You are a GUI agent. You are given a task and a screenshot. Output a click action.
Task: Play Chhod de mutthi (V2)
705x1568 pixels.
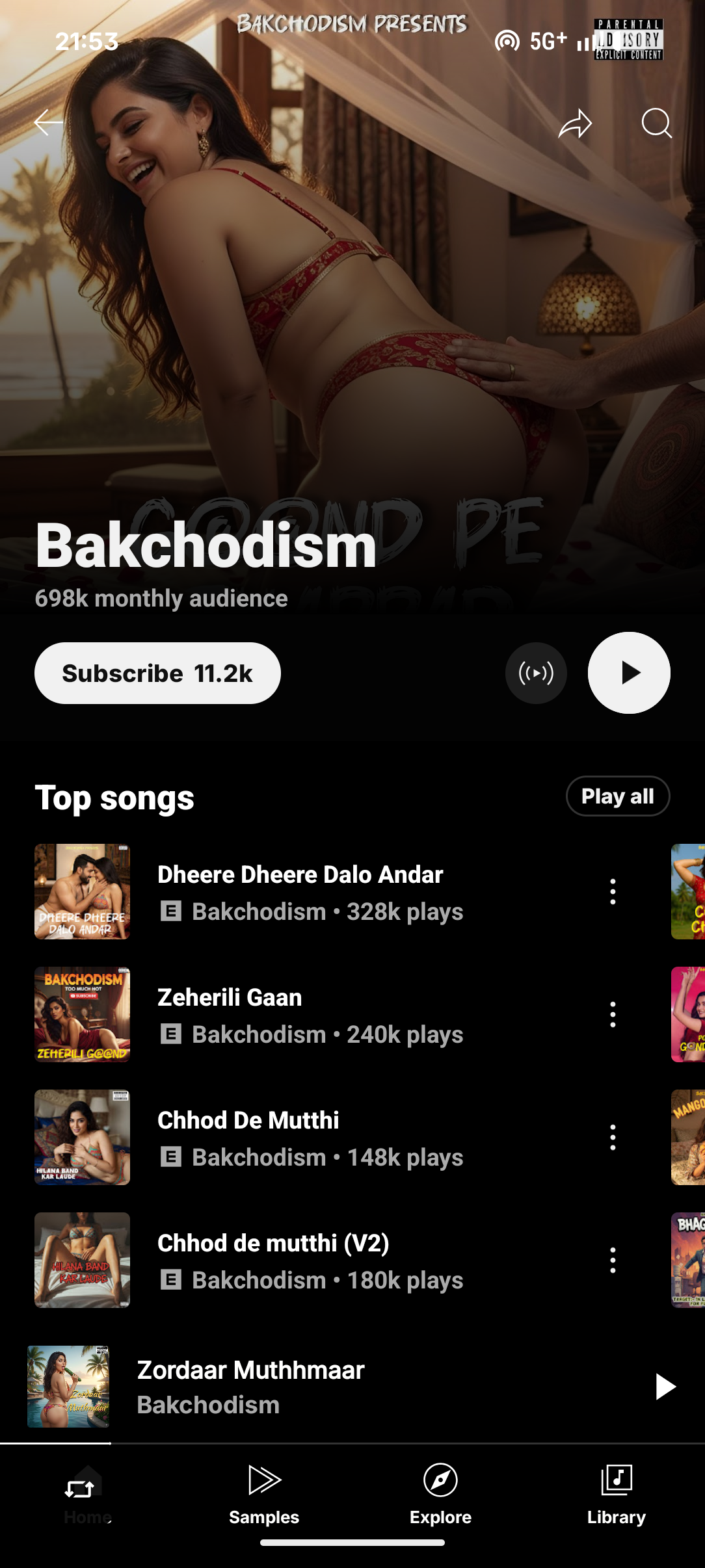point(299,1260)
